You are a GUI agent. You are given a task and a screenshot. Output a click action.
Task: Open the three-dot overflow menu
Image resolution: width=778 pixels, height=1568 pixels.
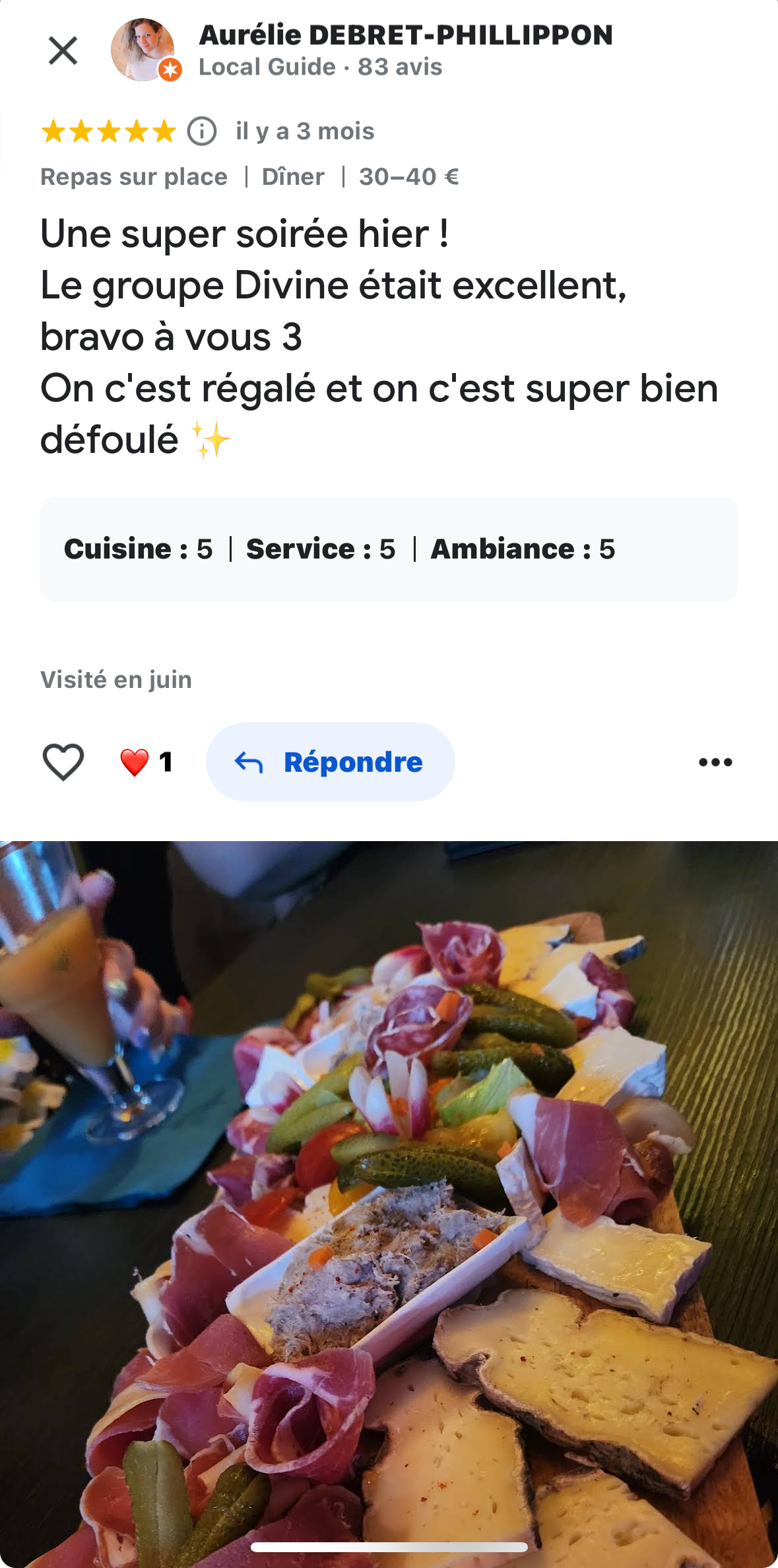(715, 762)
